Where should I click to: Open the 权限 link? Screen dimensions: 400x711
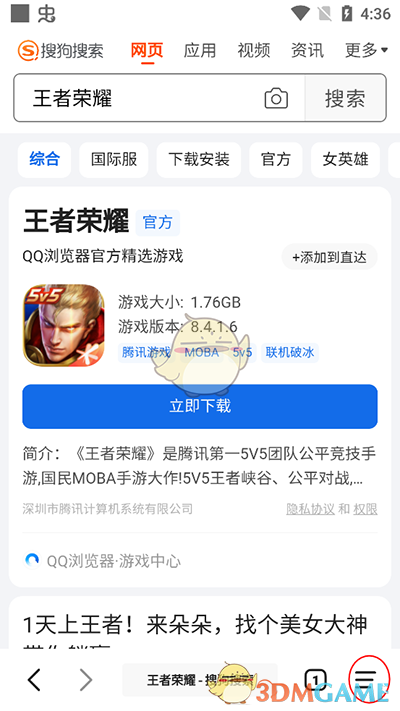[x=366, y=509]
